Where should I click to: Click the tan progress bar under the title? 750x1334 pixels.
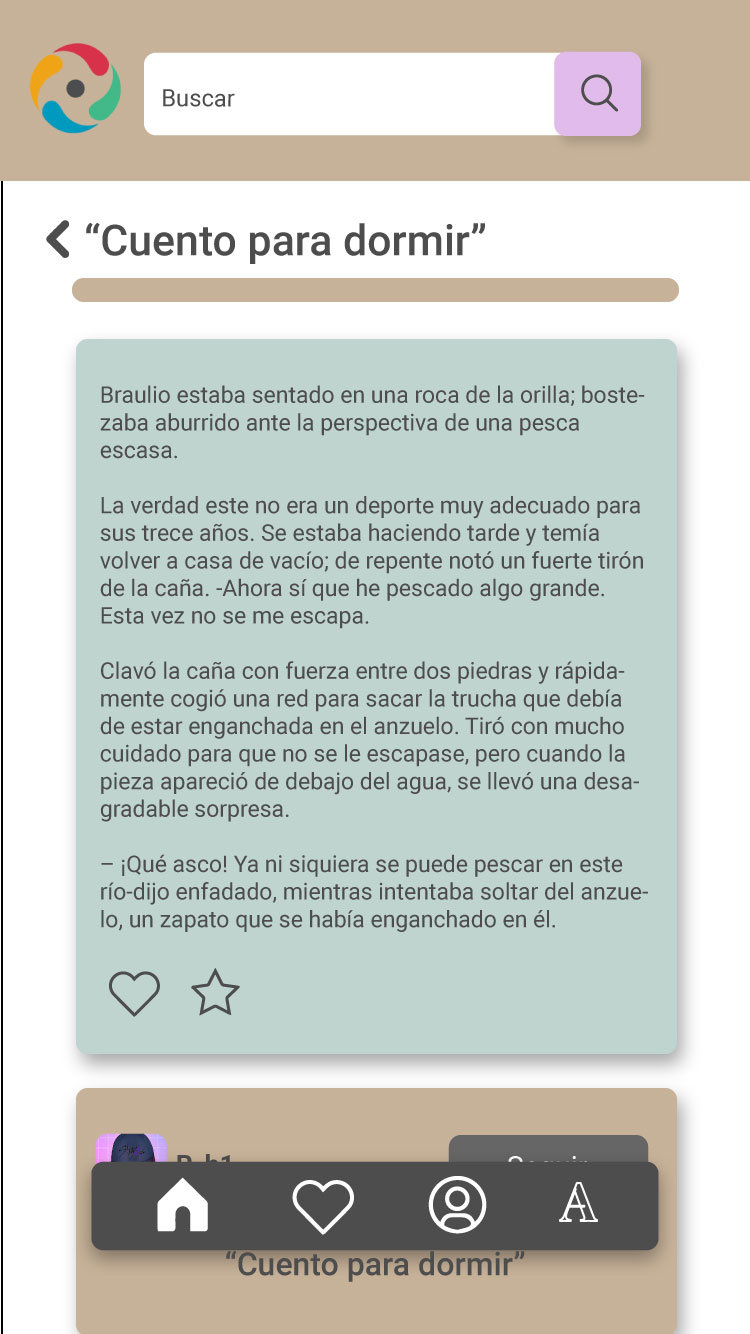375,289
